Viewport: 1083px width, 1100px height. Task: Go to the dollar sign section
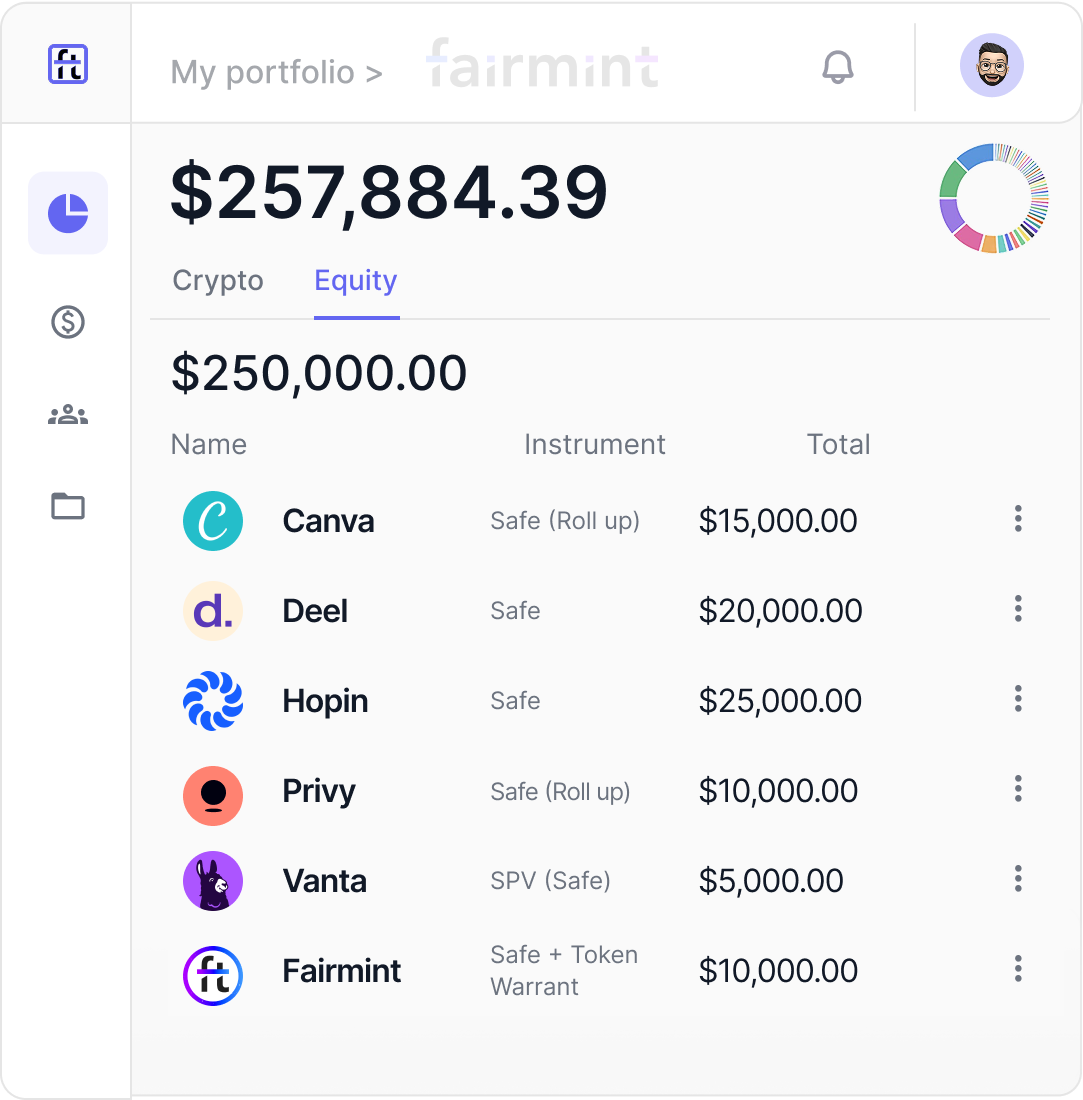click(x=68, y=322)
